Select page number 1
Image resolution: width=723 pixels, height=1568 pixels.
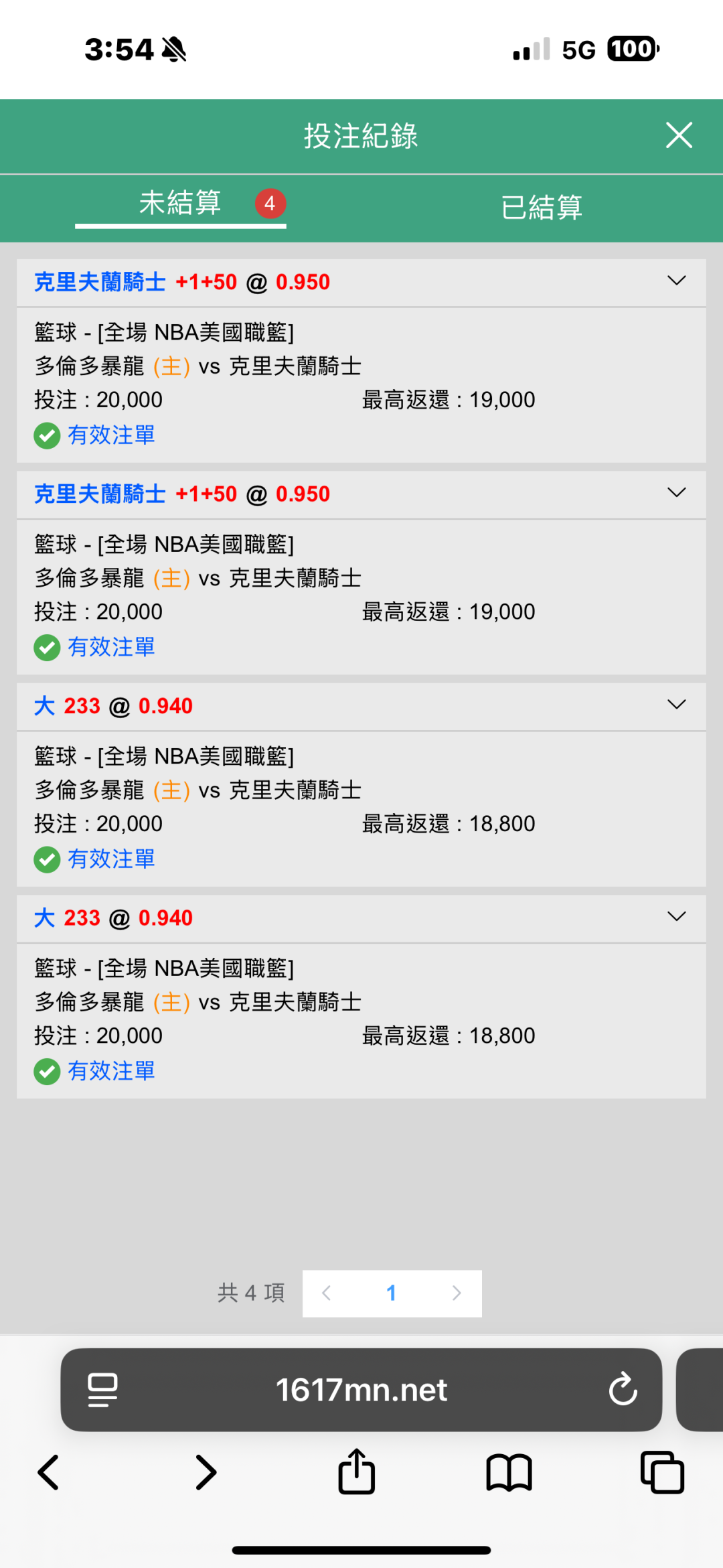pos(392,1293)
